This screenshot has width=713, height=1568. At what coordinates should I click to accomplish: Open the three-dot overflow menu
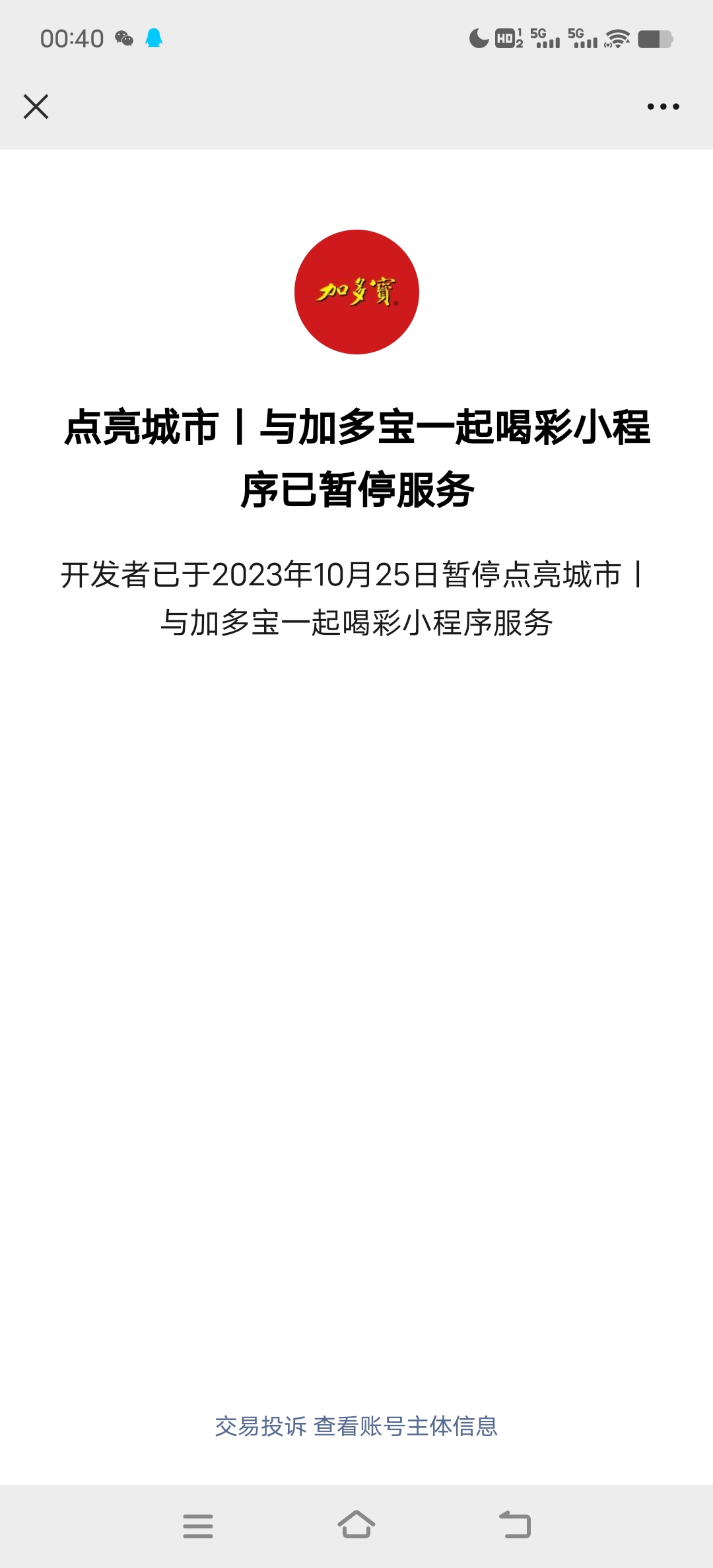pyautogui.click(x=663, y=106)
